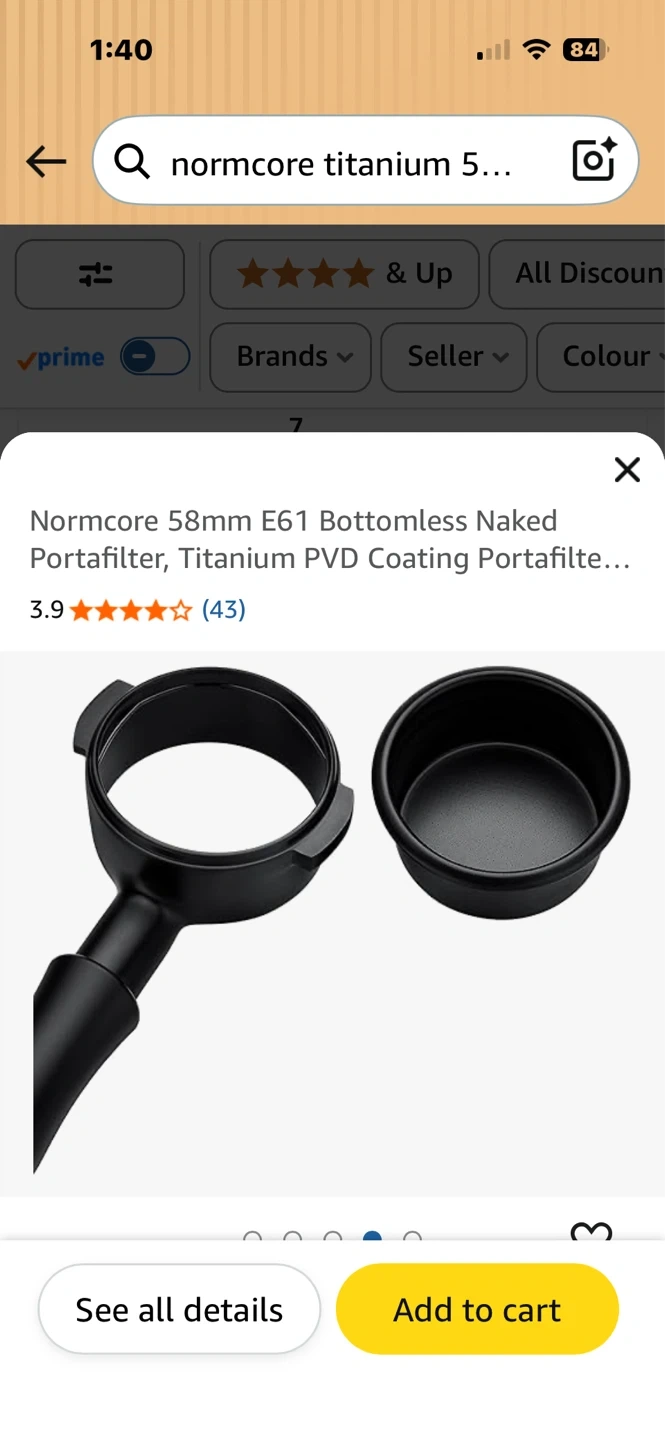
Task: Add the portafilter to cart
Action: (x=477, y=1309)
